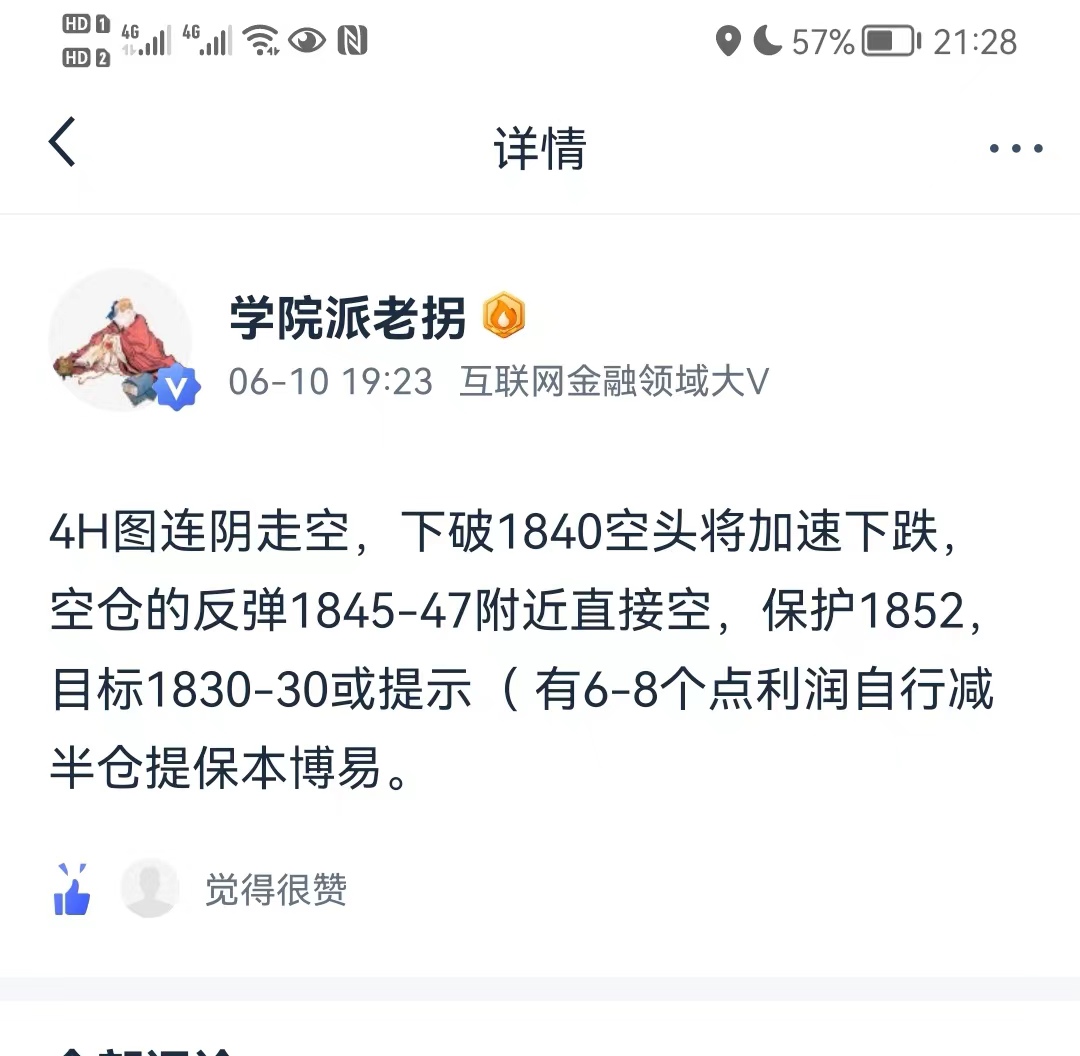Like the post with thumbs-up icon
The width and height of the screenshot is (1080, 1056).
click(71, 889)
